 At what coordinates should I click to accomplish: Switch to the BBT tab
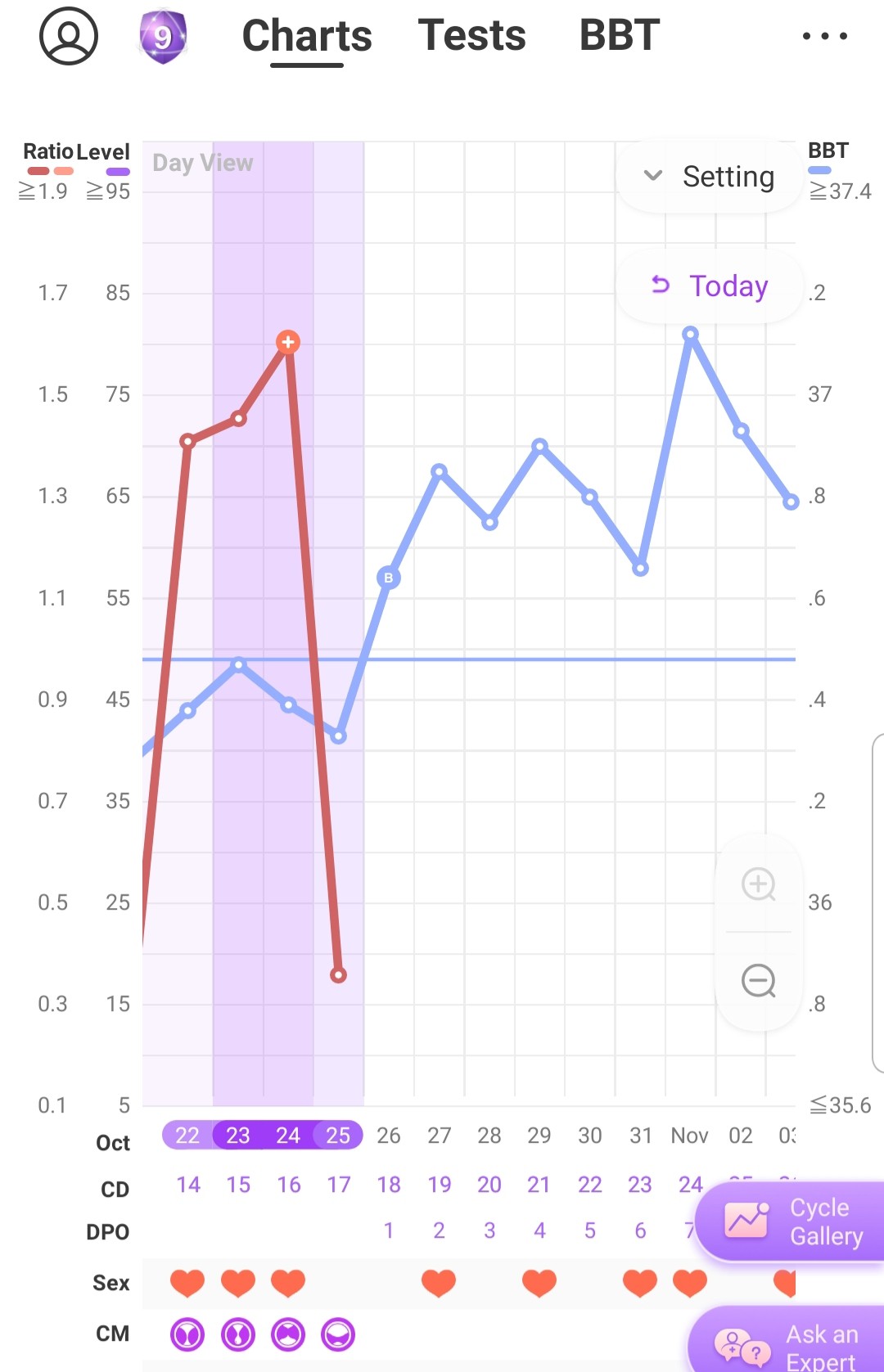(x=620, y=36)
